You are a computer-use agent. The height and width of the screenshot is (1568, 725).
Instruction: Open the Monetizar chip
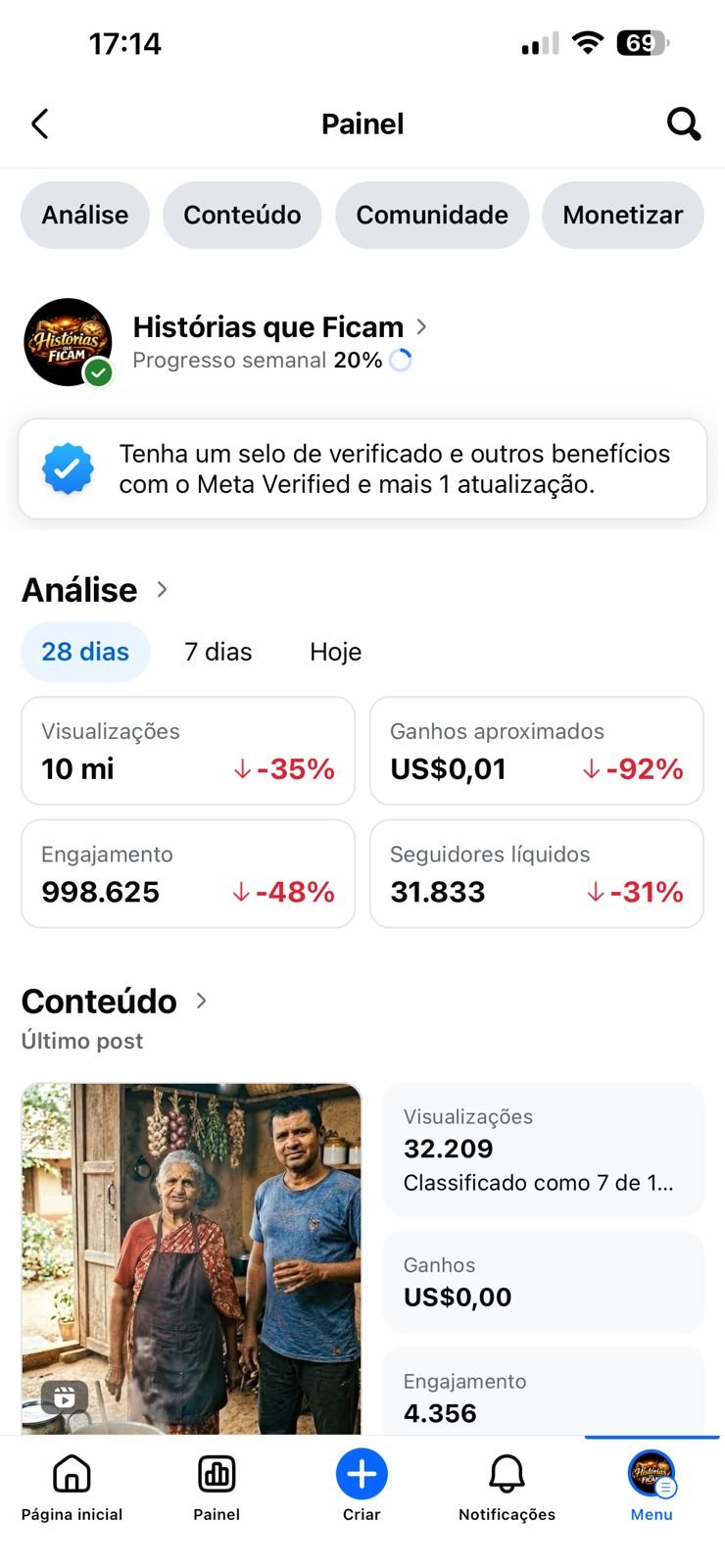(622, 215)
